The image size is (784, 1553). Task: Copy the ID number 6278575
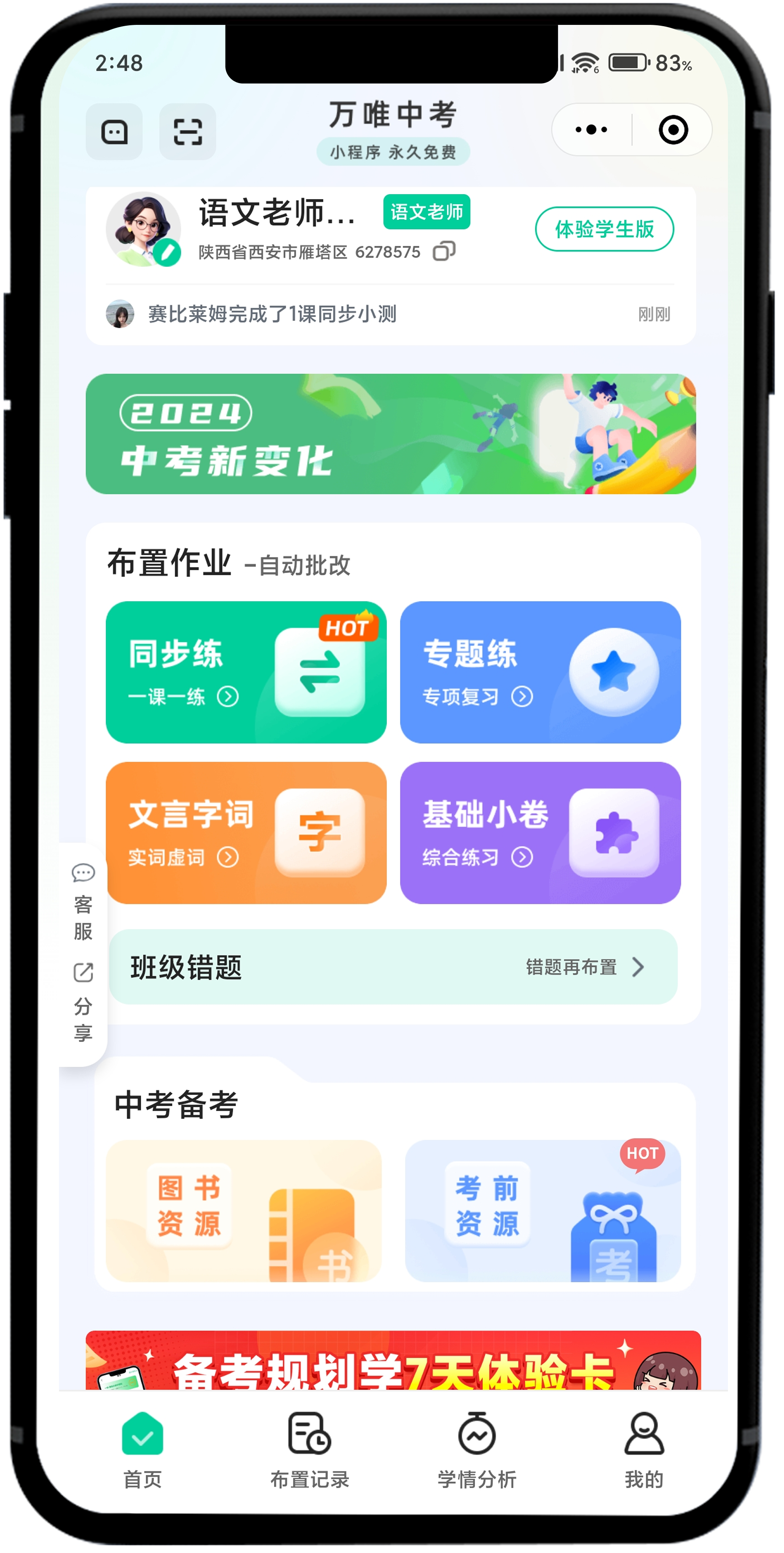tap(444, 251)
